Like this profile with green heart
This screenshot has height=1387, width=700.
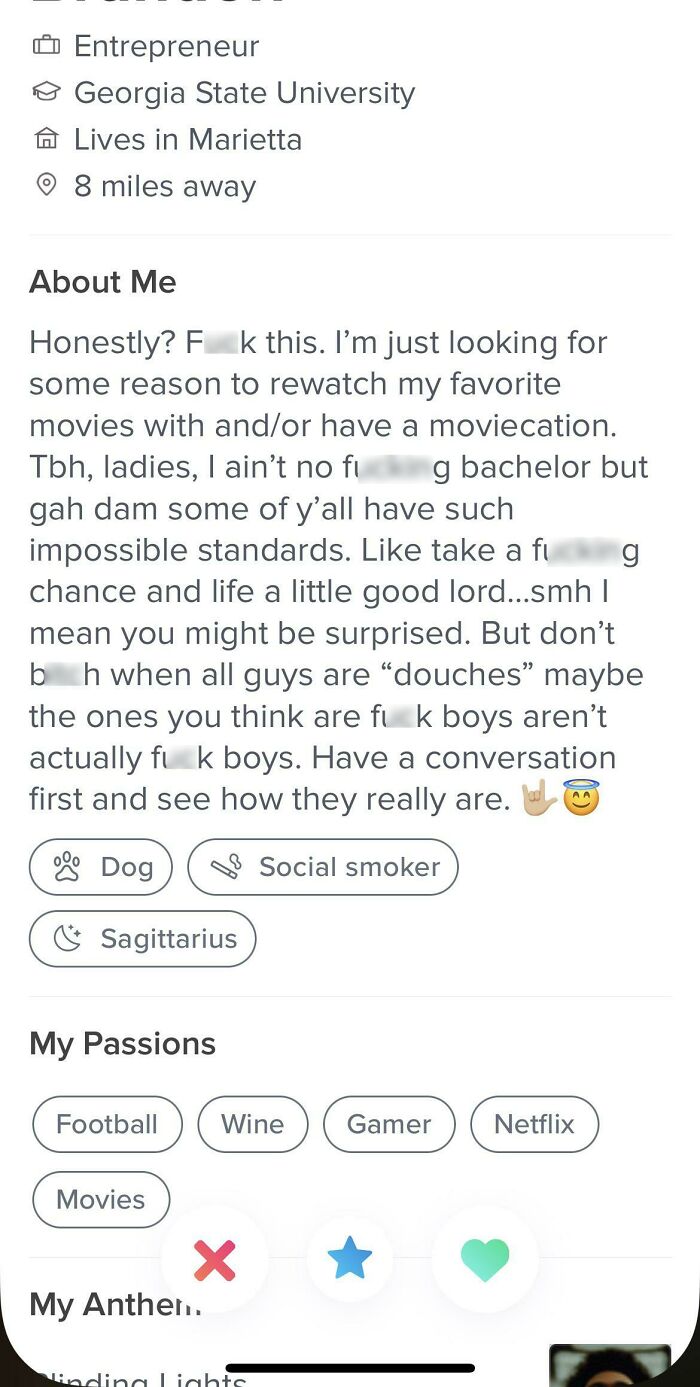click(485, 1260)
